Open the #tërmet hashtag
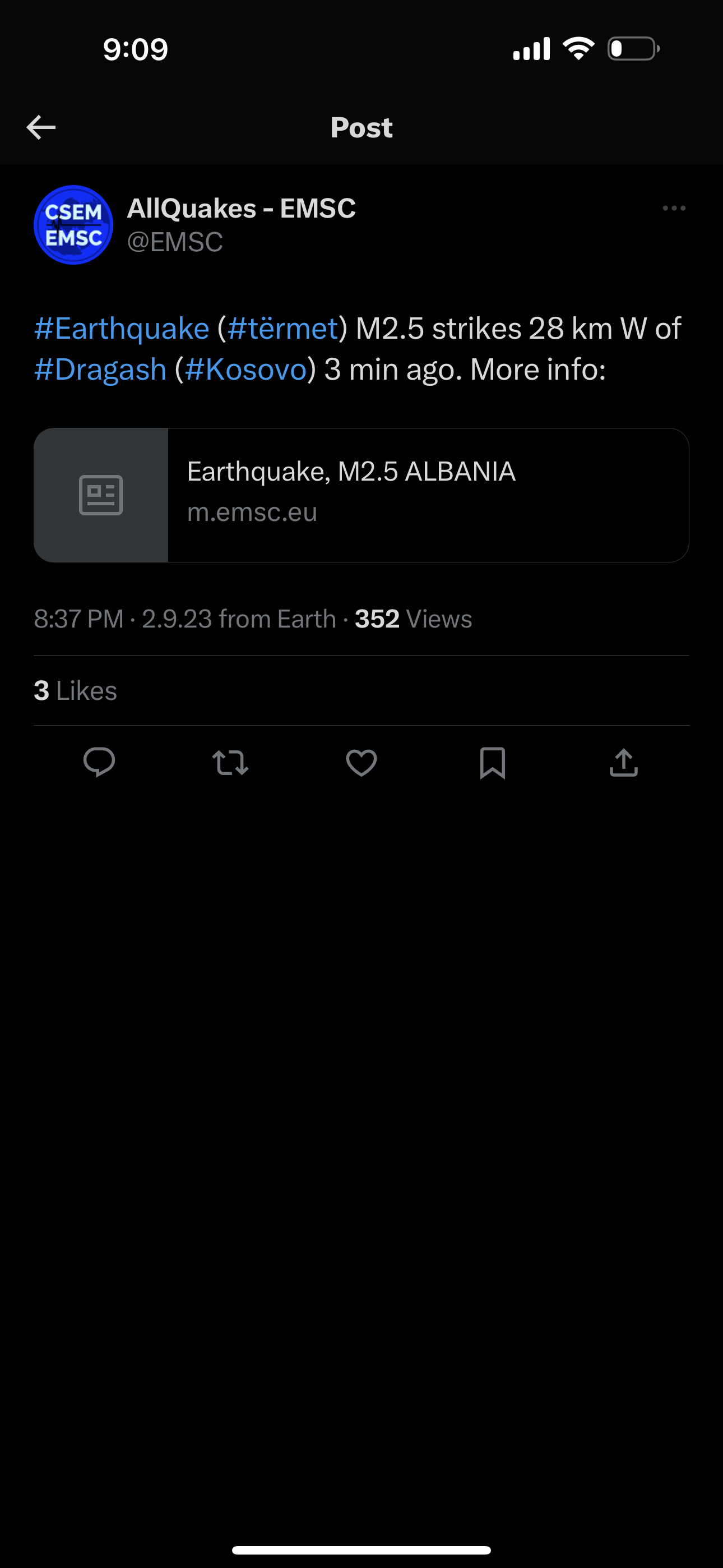This screenshot has width=723, height=1568. point(282,329)
